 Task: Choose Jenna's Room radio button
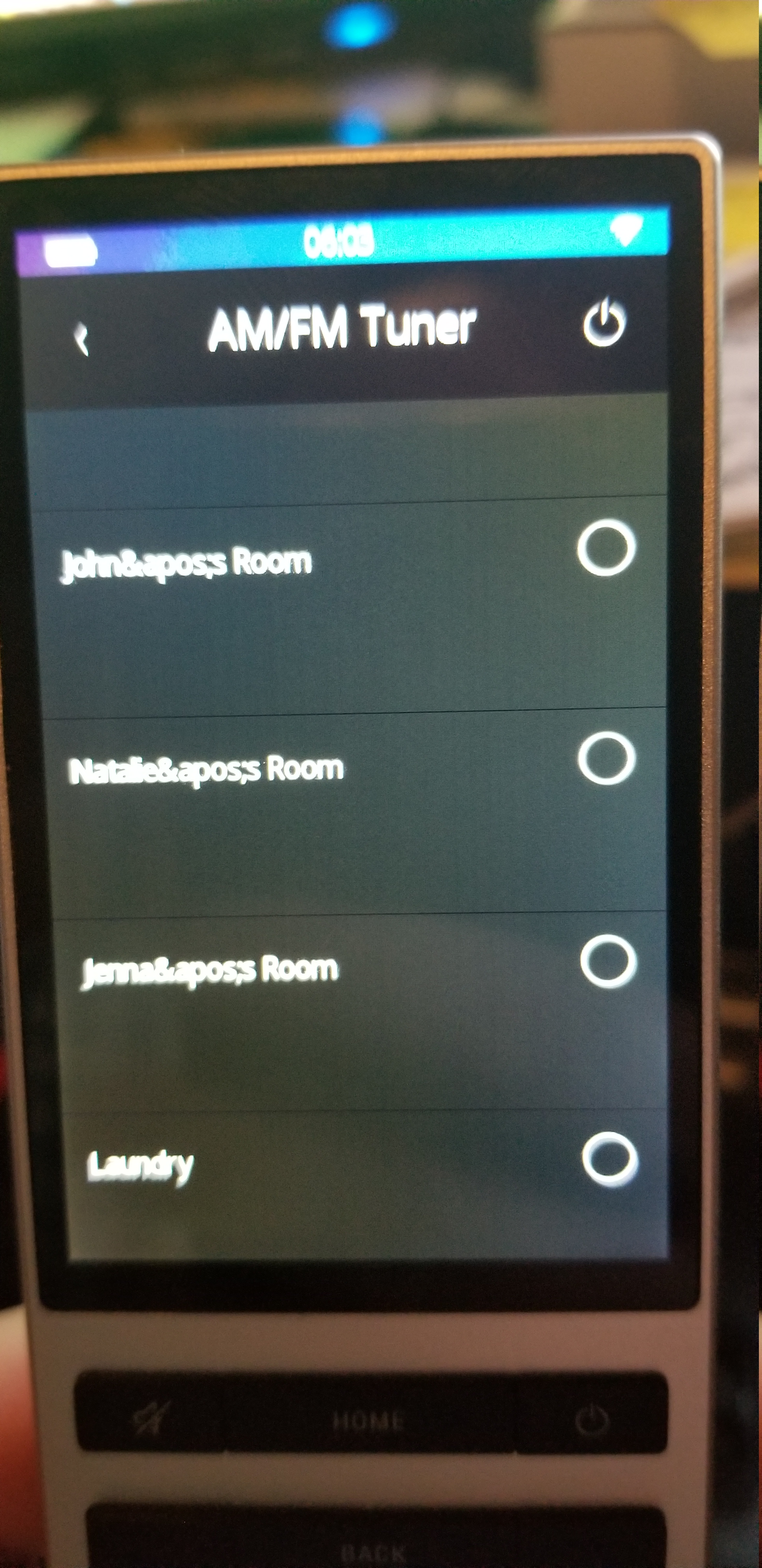608,962
